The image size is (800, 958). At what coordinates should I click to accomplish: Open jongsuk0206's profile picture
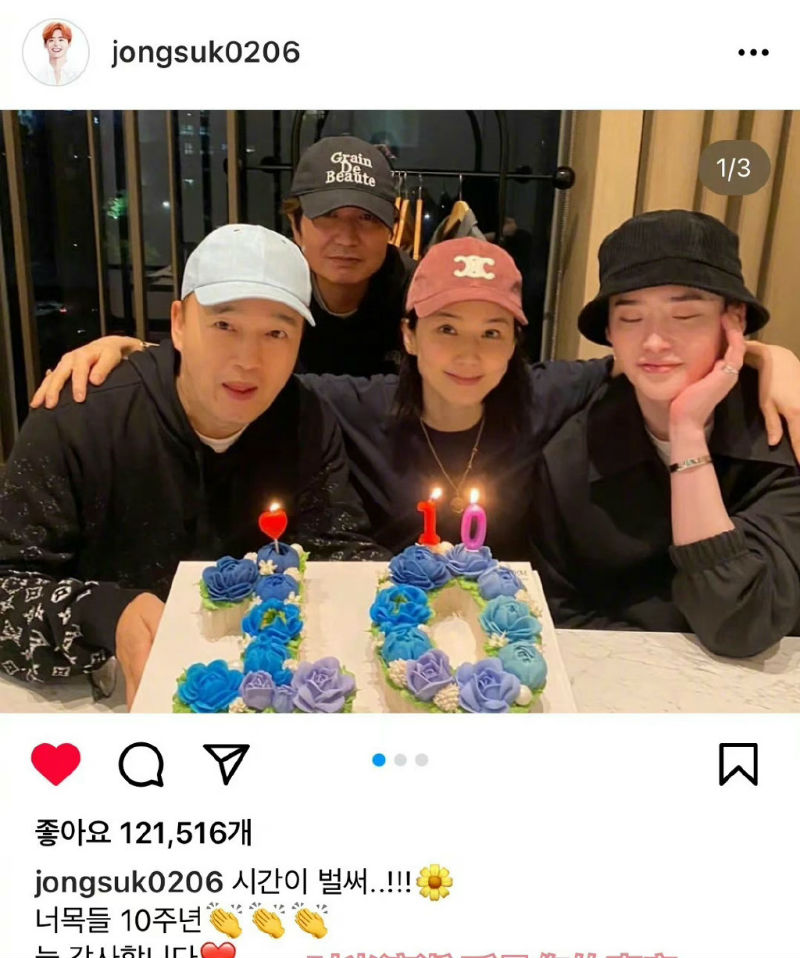55,52
